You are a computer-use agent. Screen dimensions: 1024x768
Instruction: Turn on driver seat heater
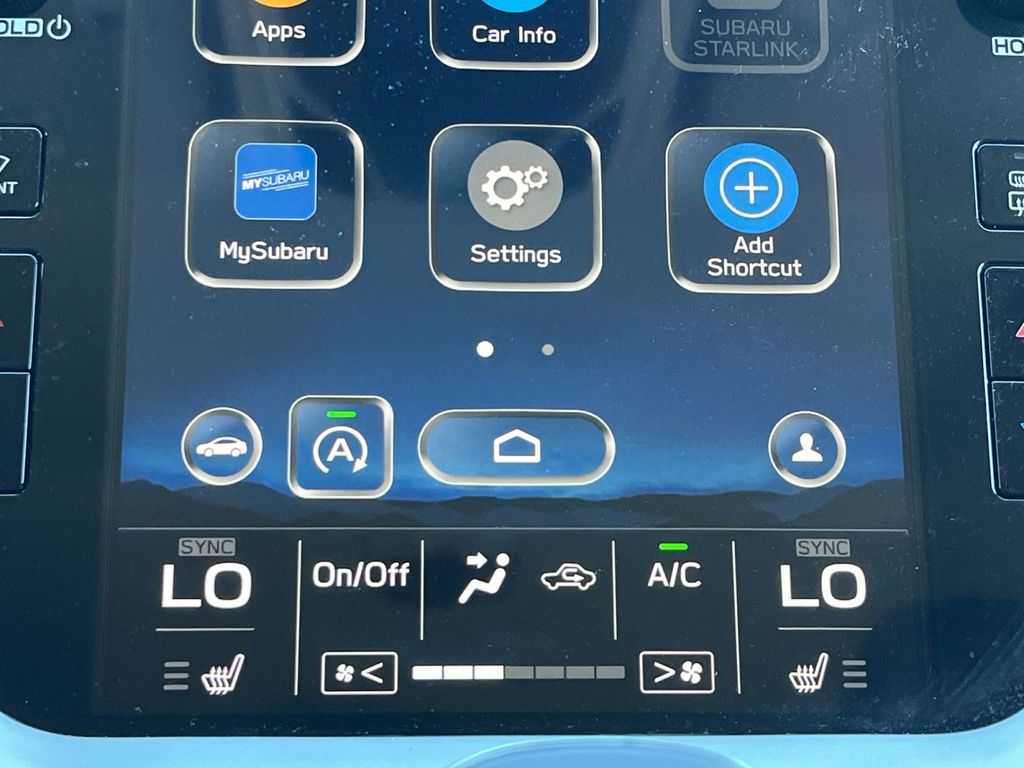coord(222,675)
